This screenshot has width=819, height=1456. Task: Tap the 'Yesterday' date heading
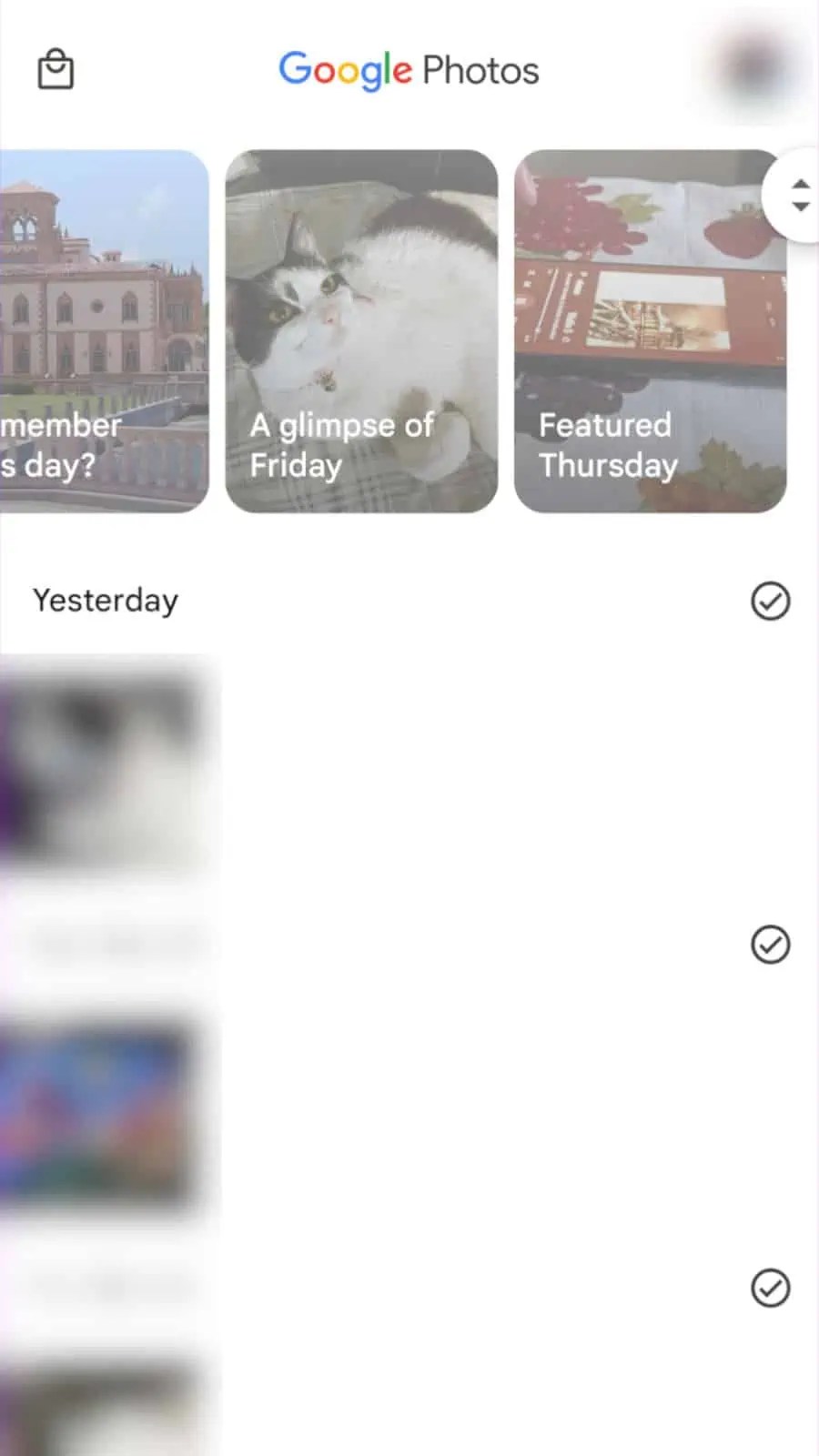[105, 601]
